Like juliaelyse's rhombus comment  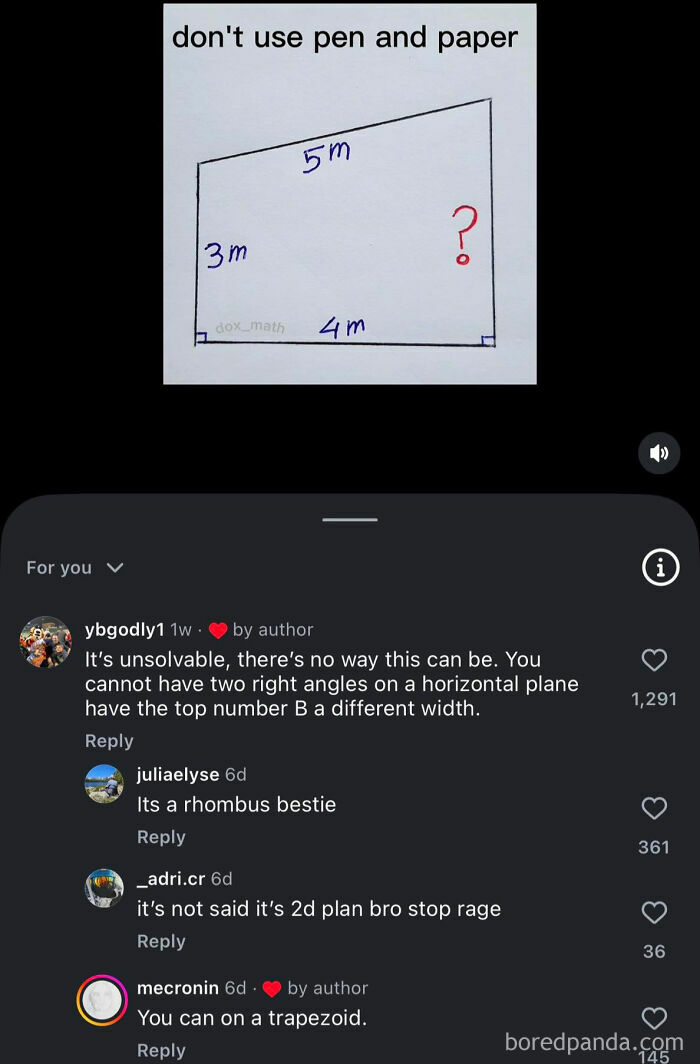pyautogui.click(x=654, y=808)
